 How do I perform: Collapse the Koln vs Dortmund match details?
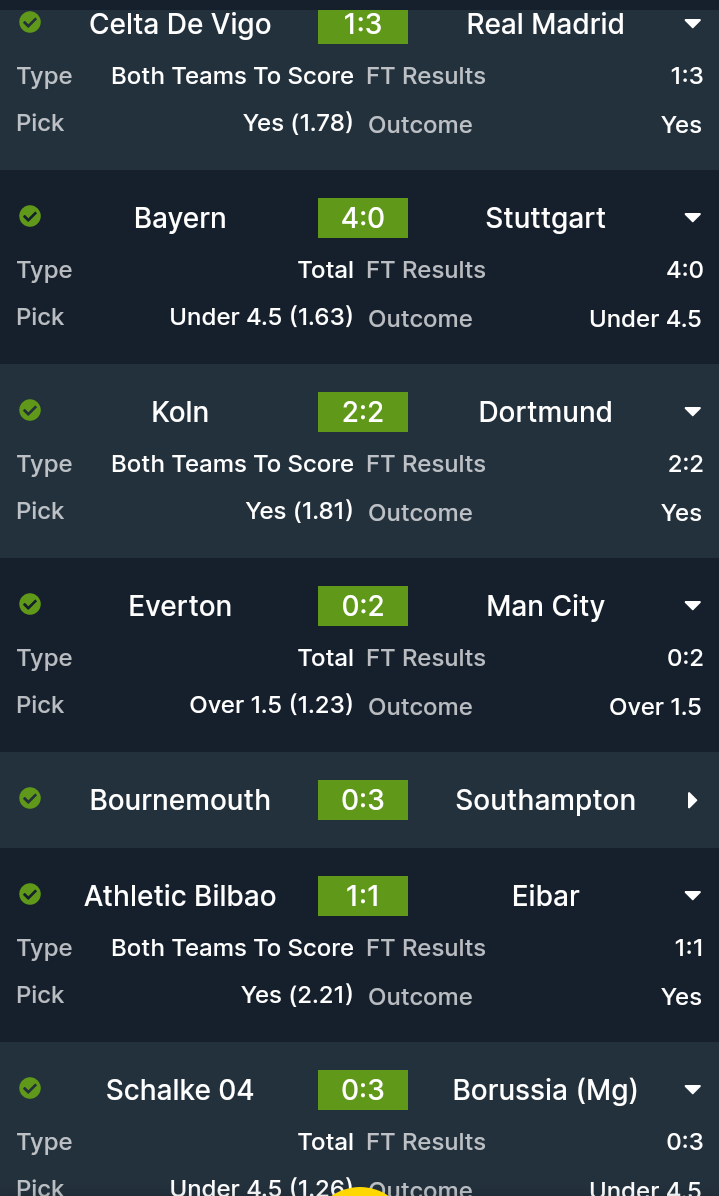pyautogui.click(x=692, y=412)
